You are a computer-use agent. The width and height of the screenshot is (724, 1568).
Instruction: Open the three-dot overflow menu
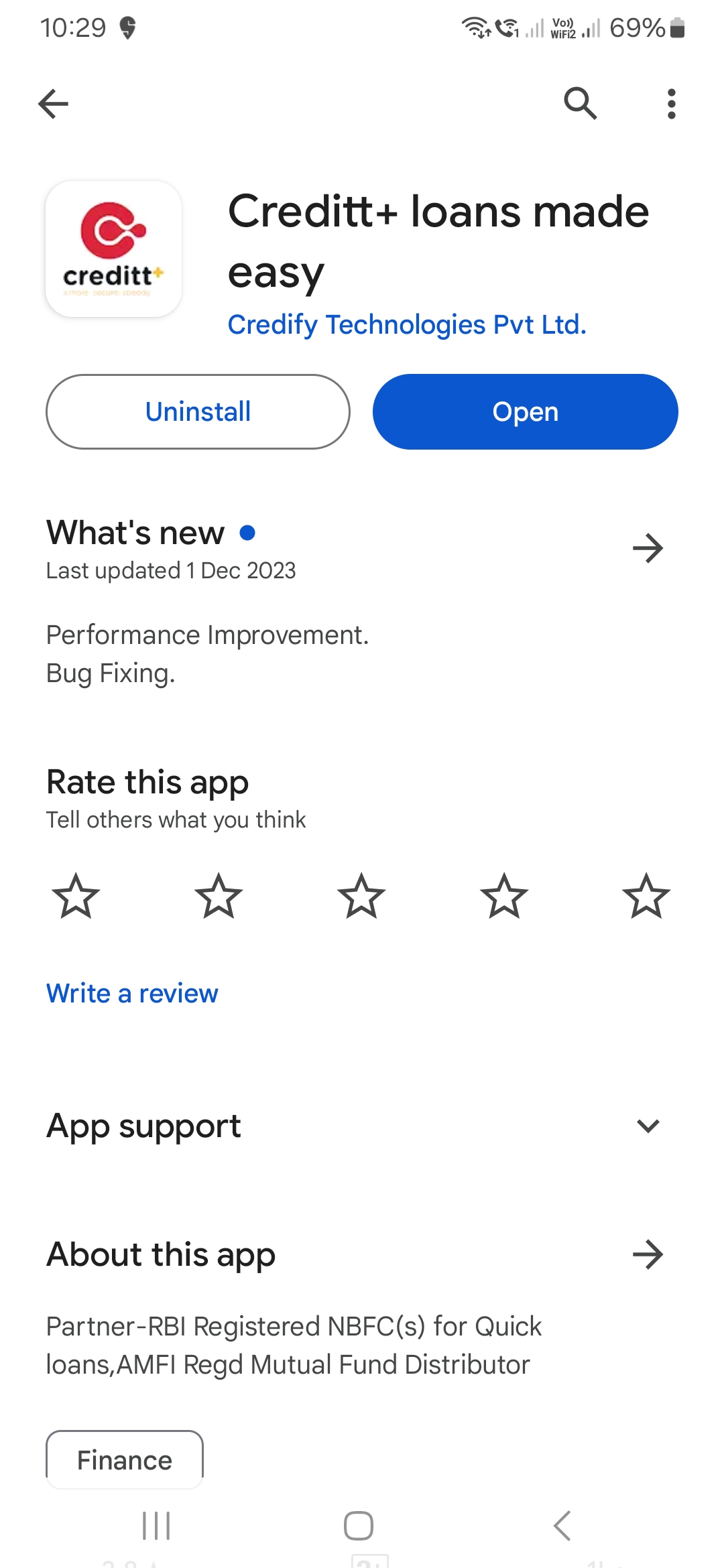coord(671,104)
